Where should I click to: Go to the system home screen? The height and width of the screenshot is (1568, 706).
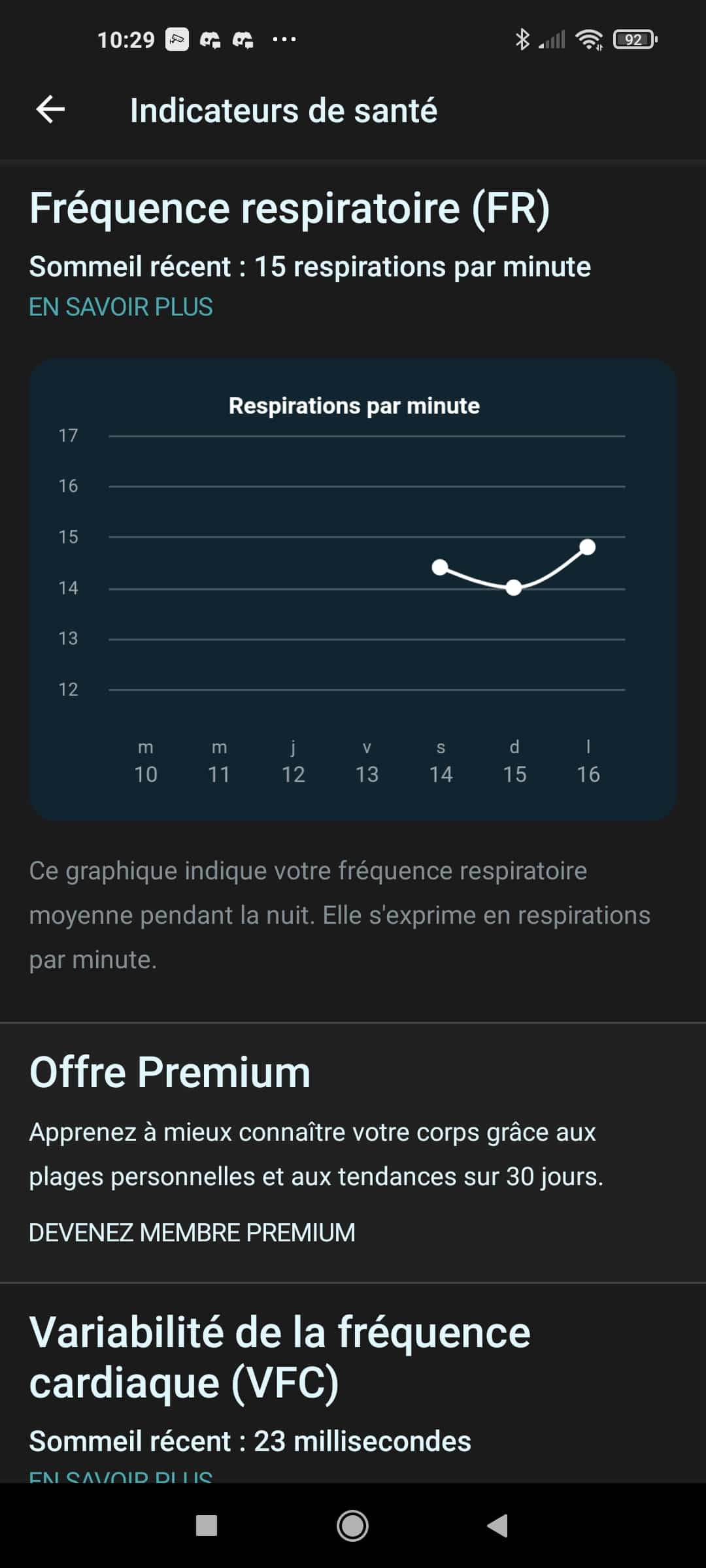(352, 1526)
